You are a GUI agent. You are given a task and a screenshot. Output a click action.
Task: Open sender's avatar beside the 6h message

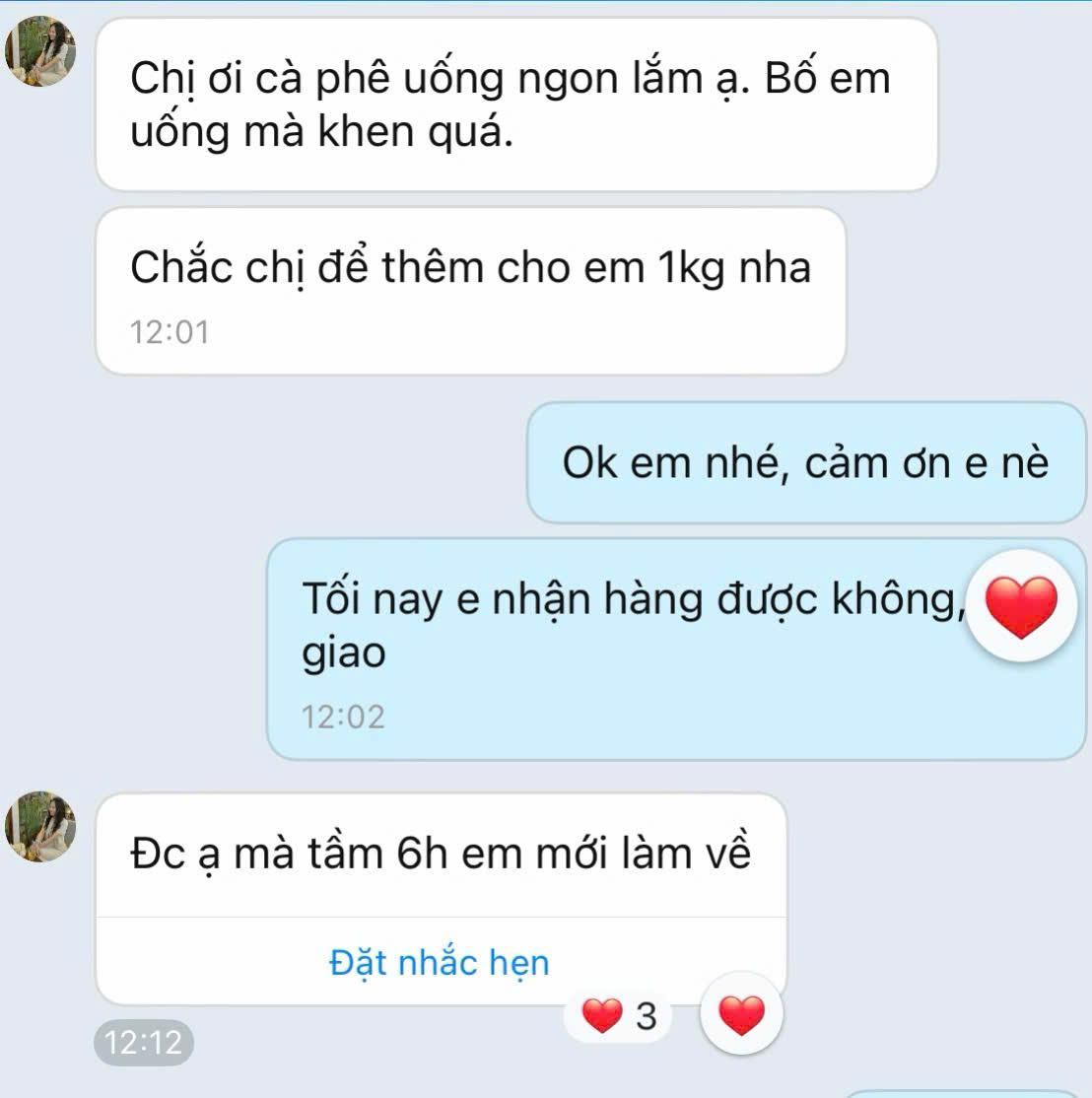tap(40, 827)
